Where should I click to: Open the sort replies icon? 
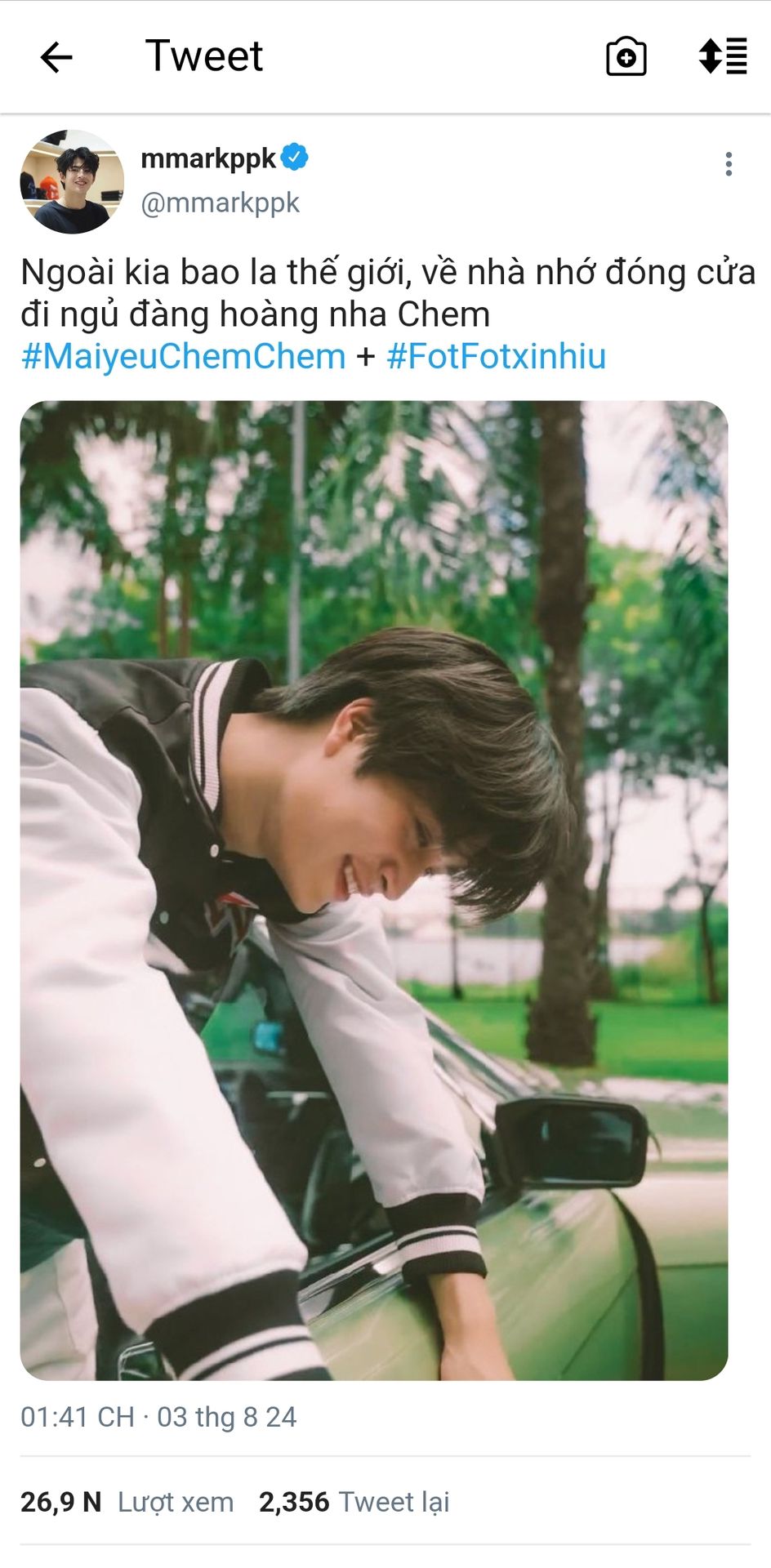tap(723, 56)
